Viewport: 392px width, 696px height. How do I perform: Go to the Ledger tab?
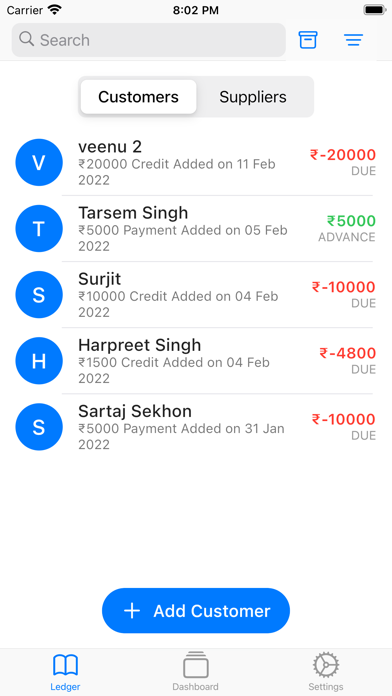(65, 672)
